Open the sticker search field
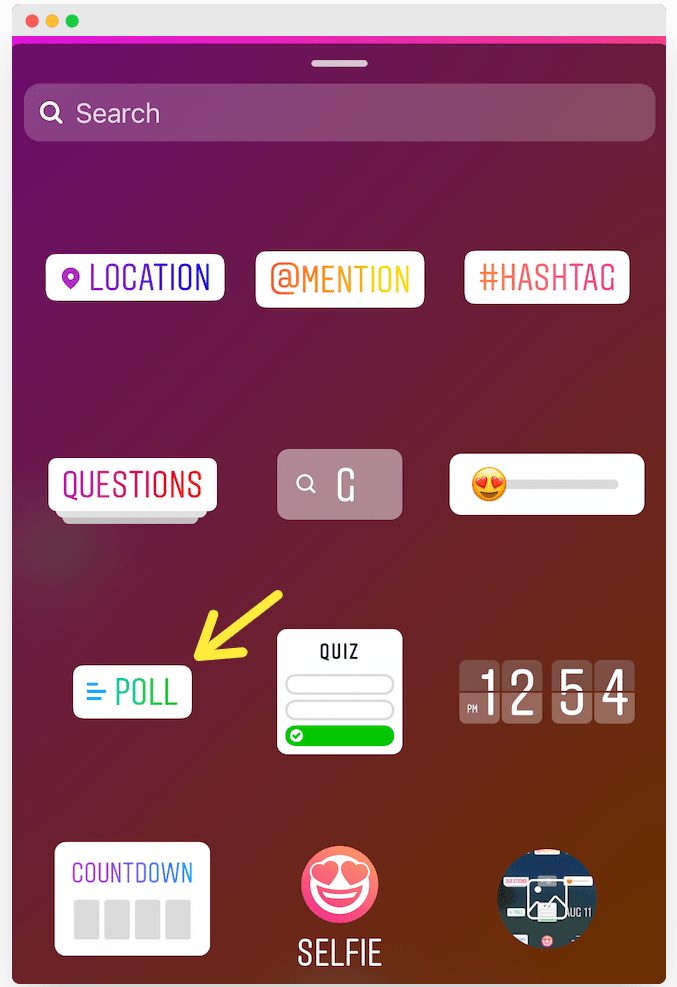This screenshot has height=987, width=677. (x=339, y=113)
